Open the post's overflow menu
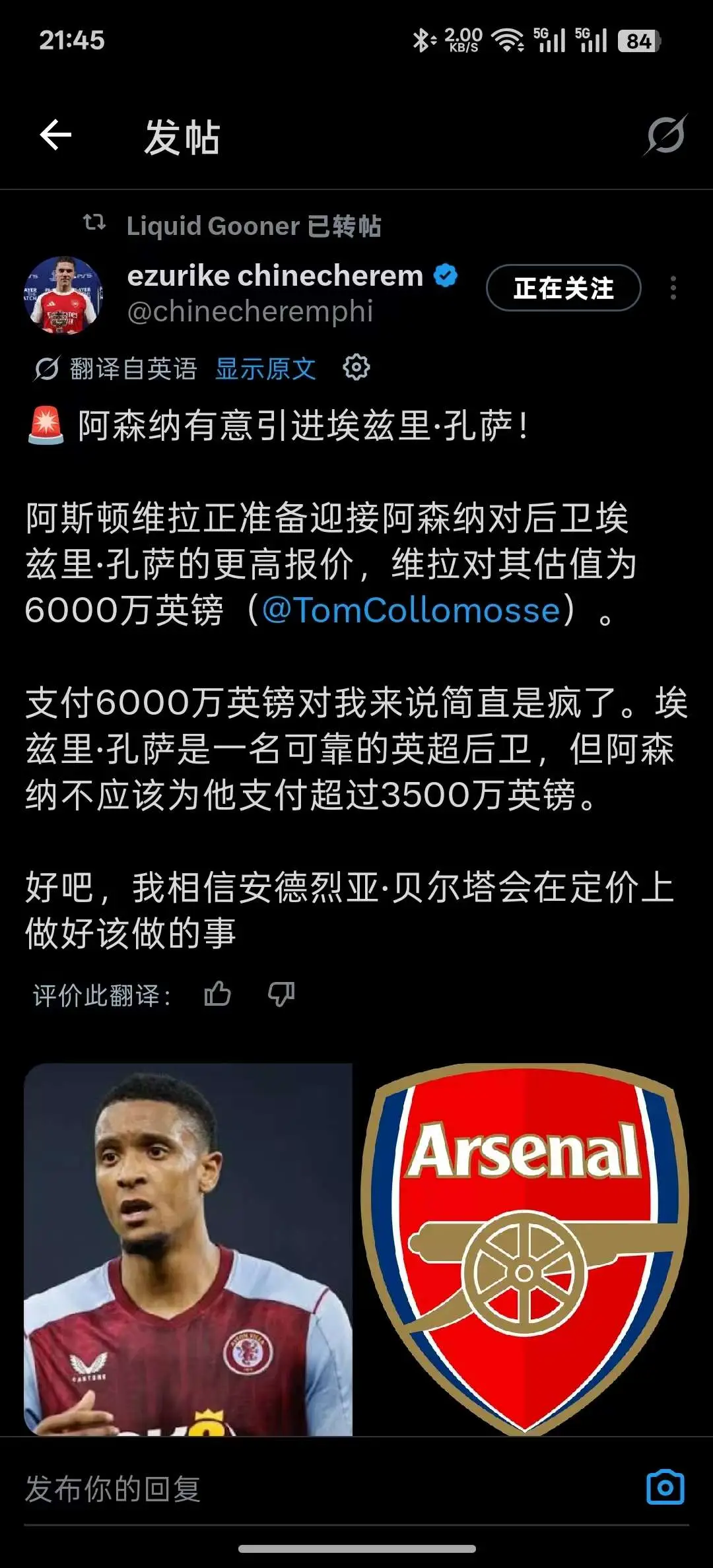Viewport: 713px width, 1568px height. click(673, 288)
